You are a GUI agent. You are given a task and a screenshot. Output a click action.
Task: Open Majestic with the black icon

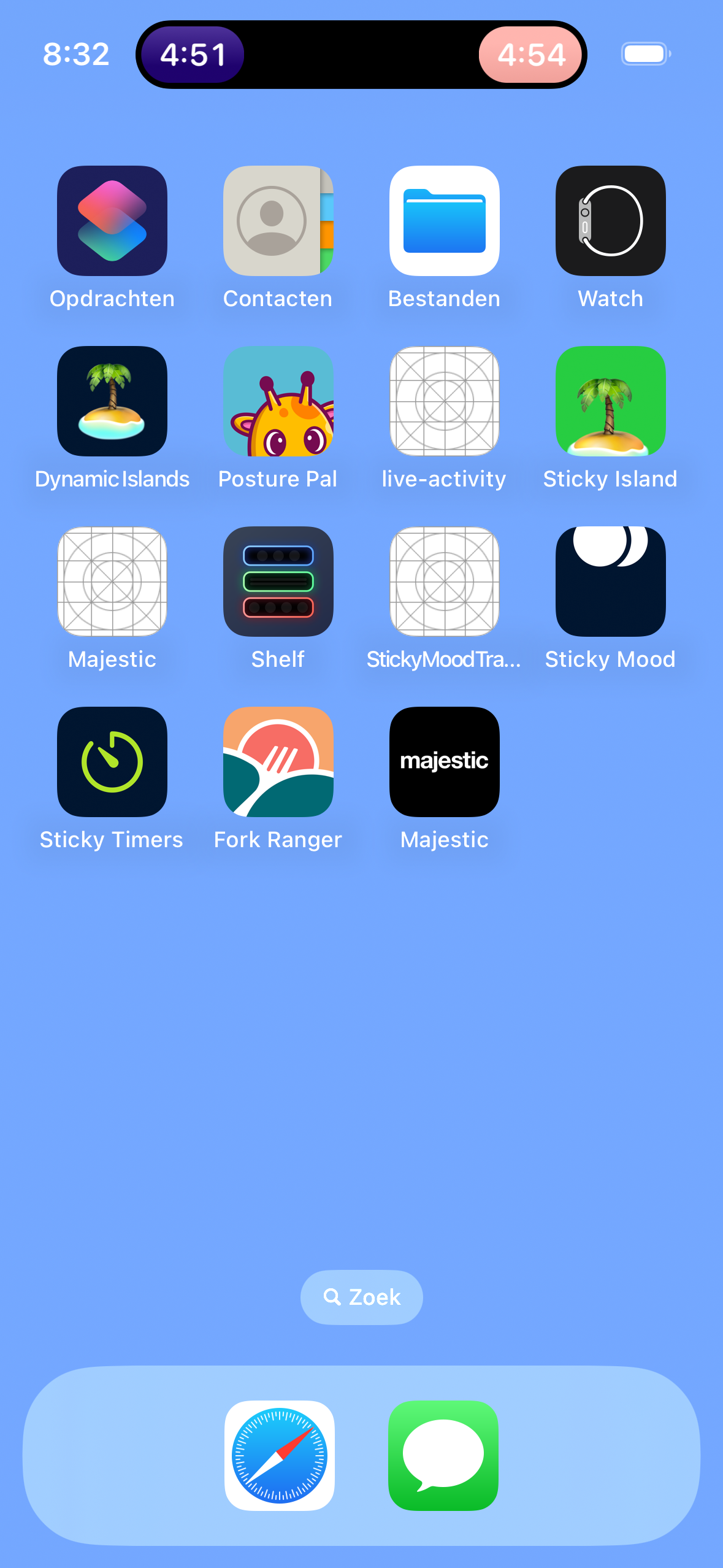pos(444,762)
